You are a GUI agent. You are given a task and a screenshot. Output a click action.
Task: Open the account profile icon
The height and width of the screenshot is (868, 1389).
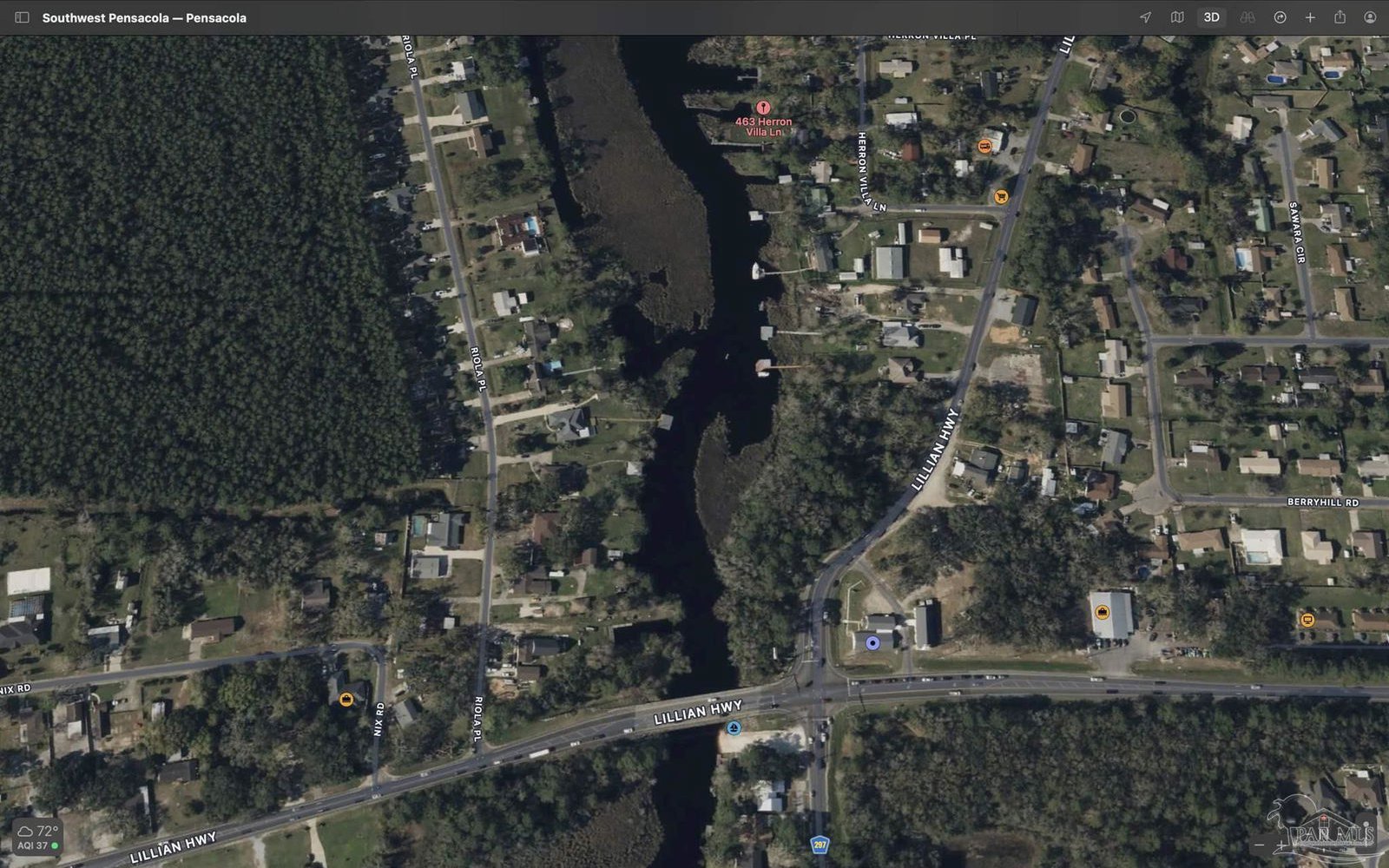tap(1370, 17)
